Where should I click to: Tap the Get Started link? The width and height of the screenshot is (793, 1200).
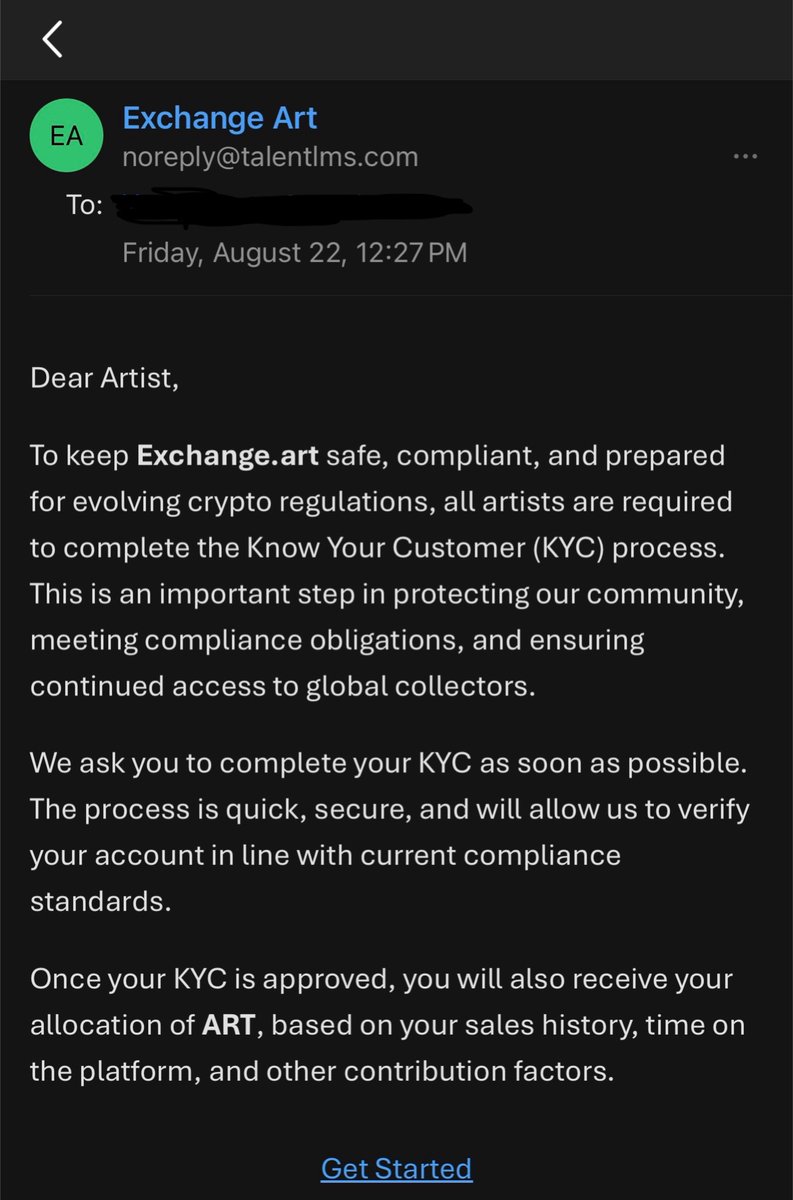396,1168
